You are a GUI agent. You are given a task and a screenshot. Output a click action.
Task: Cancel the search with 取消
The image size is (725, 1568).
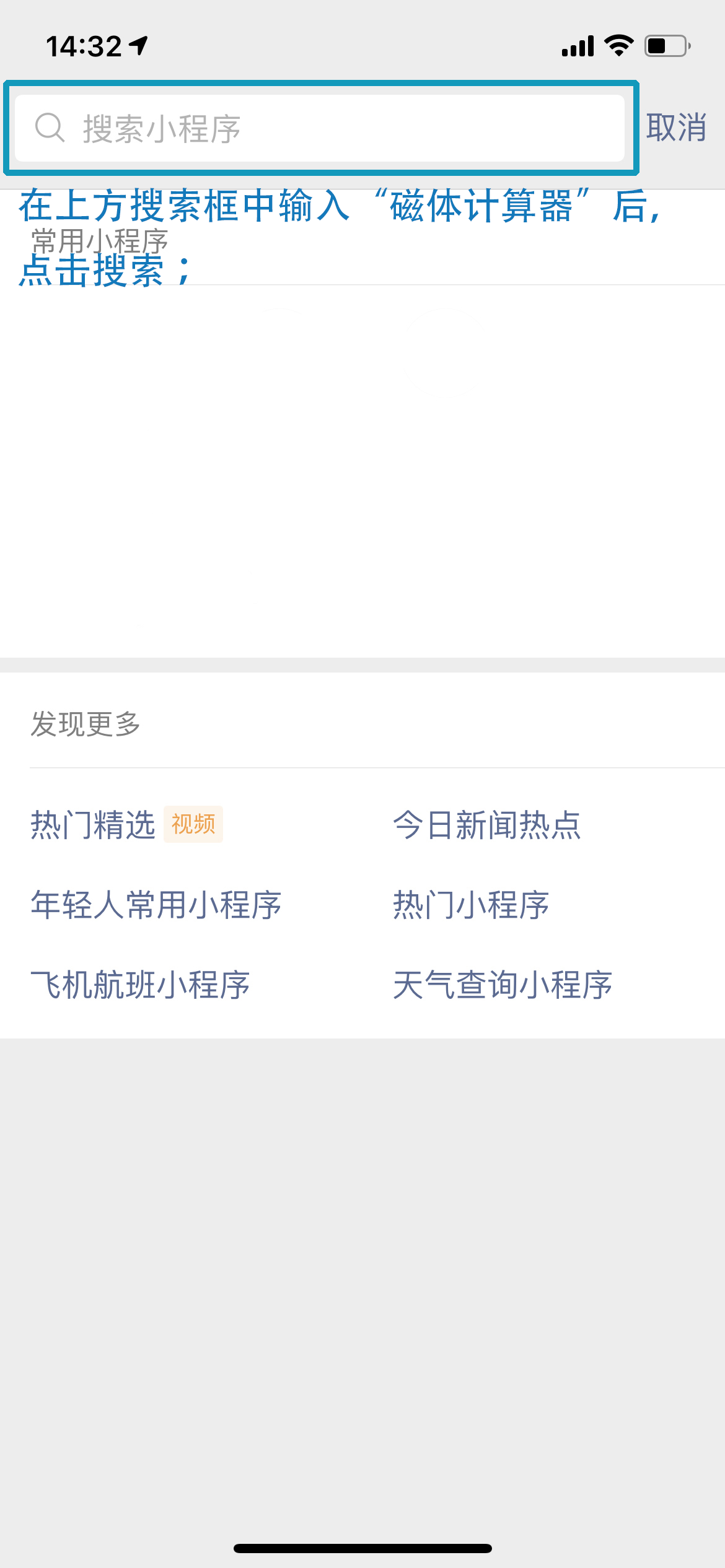coord(676,128)
